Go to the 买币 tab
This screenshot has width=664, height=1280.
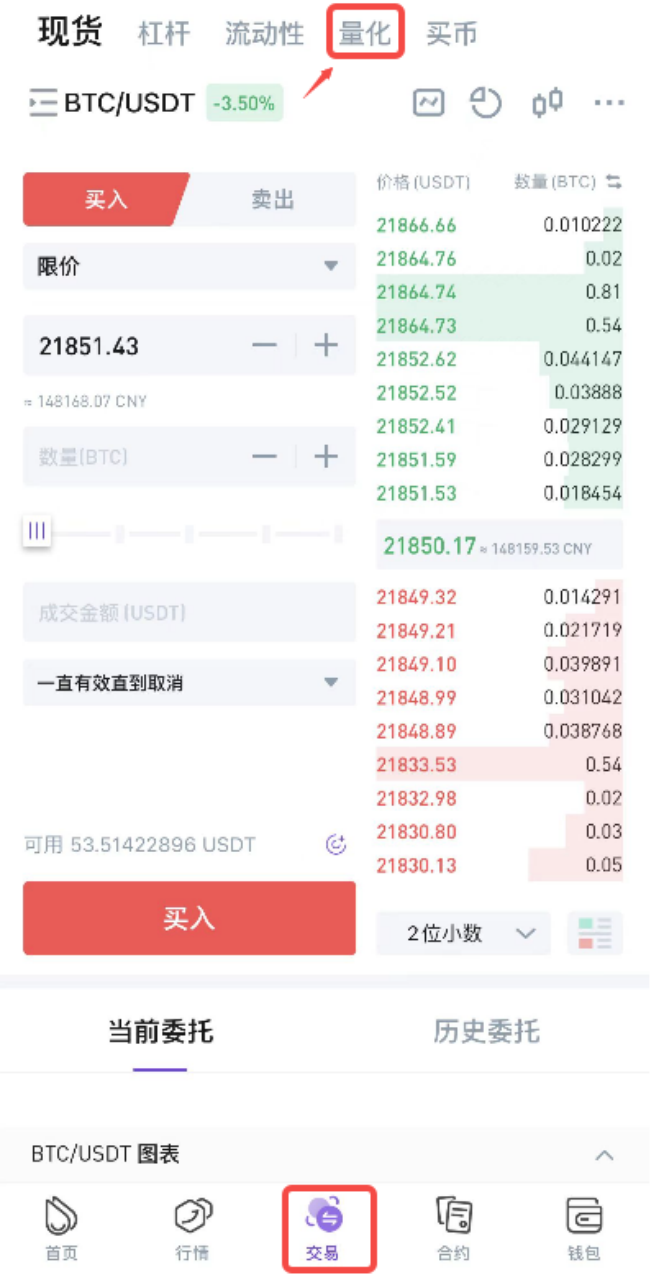(451, 34)
